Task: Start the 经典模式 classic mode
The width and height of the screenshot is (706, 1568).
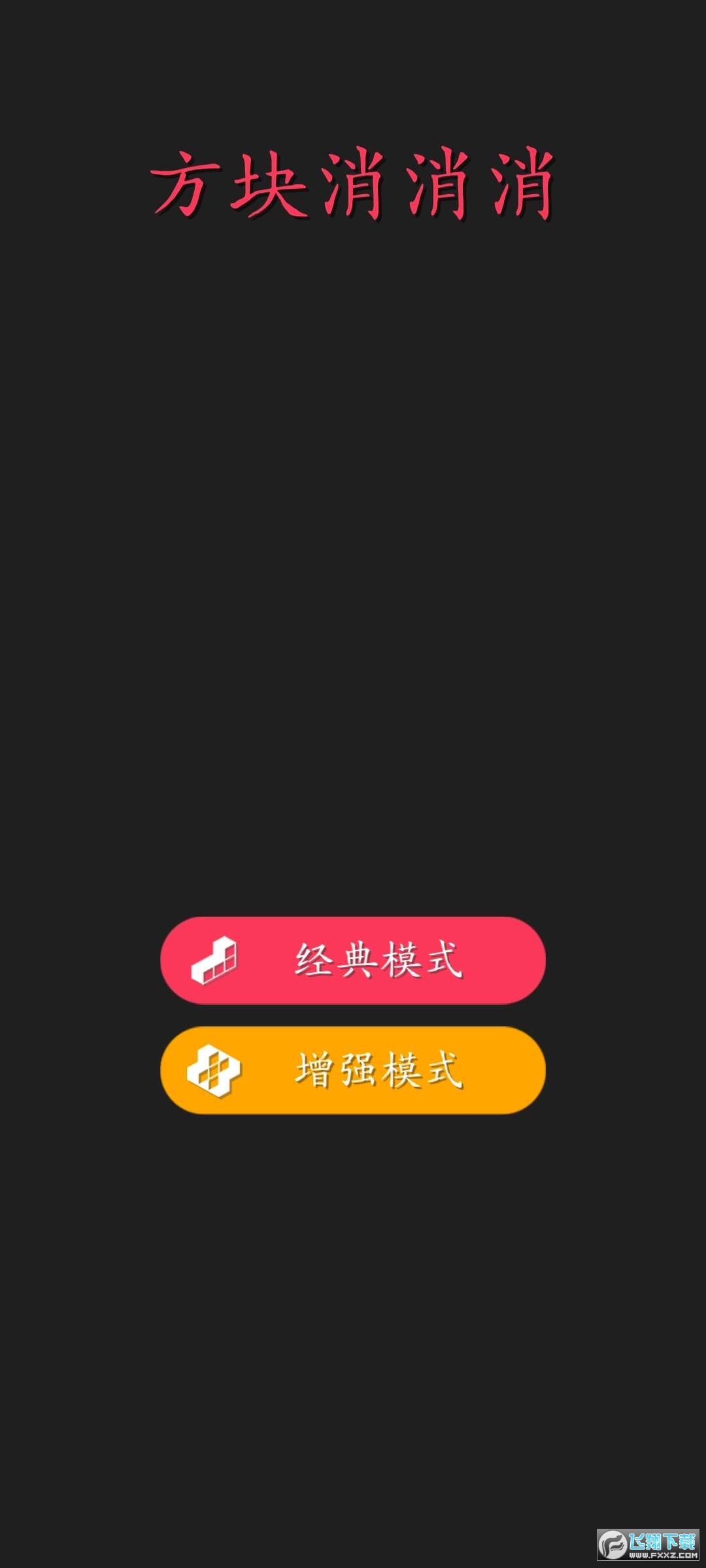Action: [353, 960]
